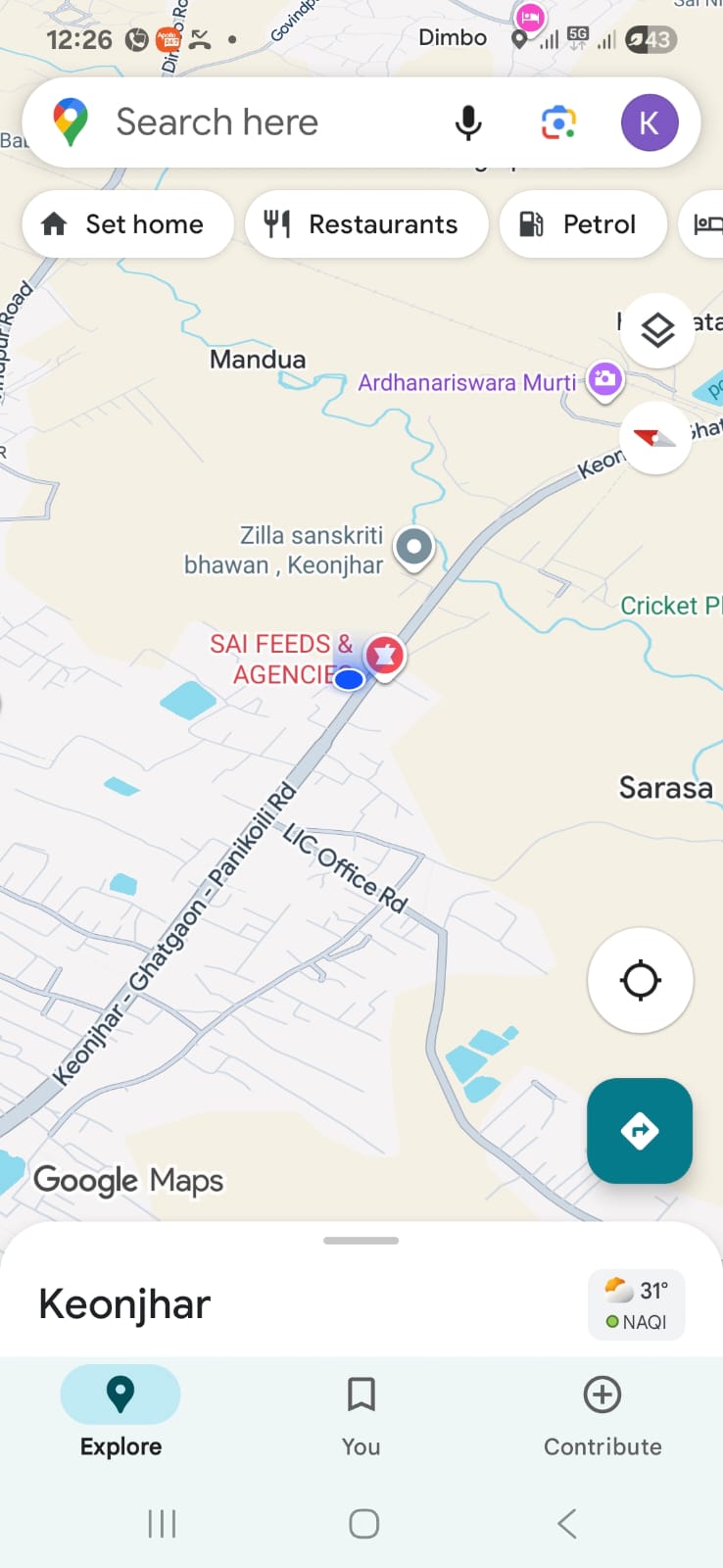Go back using the system back button

pyautogui.click(x=566, y=1524)
